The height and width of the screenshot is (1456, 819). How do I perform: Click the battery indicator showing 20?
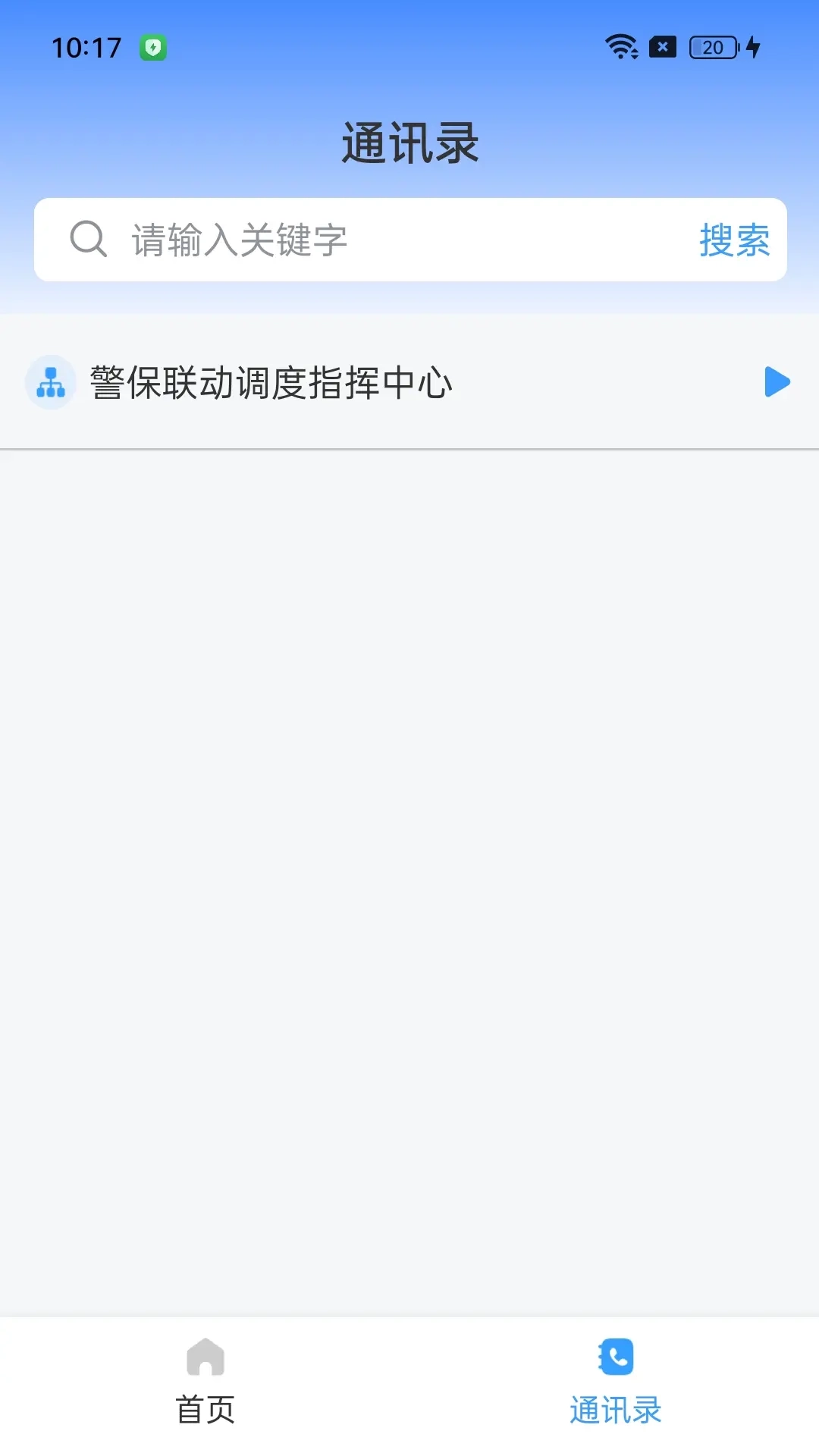click(711, 47)
